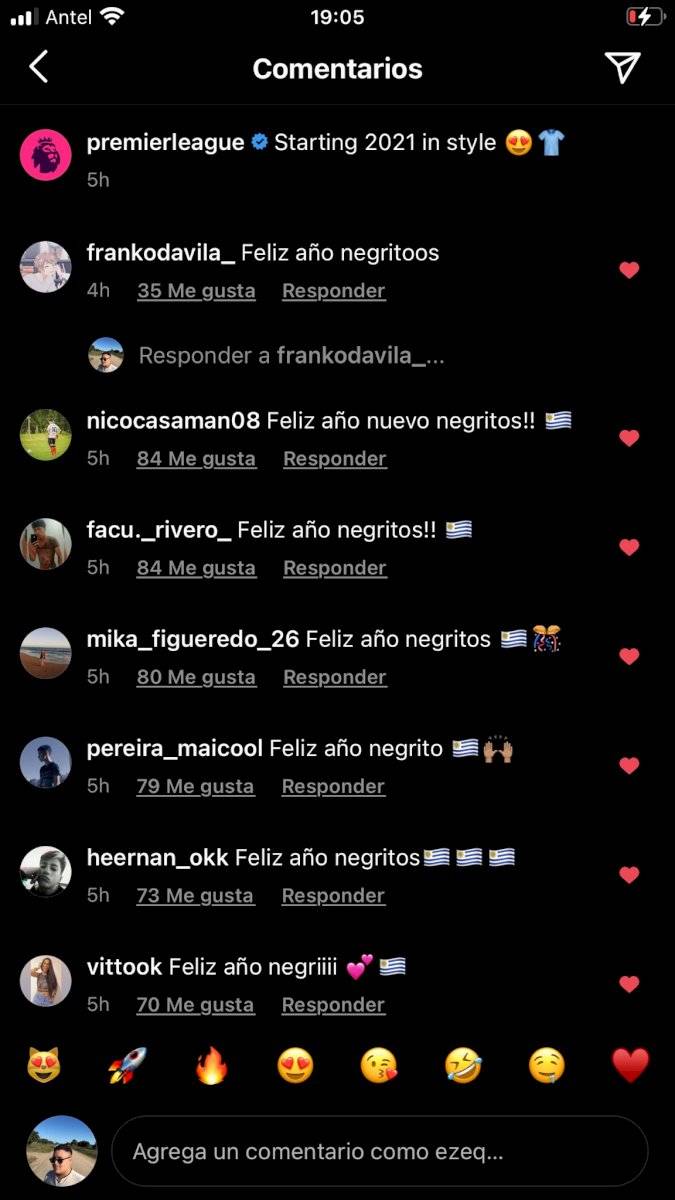This screenshot has width=675, height=1200.
Task: View the 35 Me gusta on frankodavila_'s comment
Action: 196,291
